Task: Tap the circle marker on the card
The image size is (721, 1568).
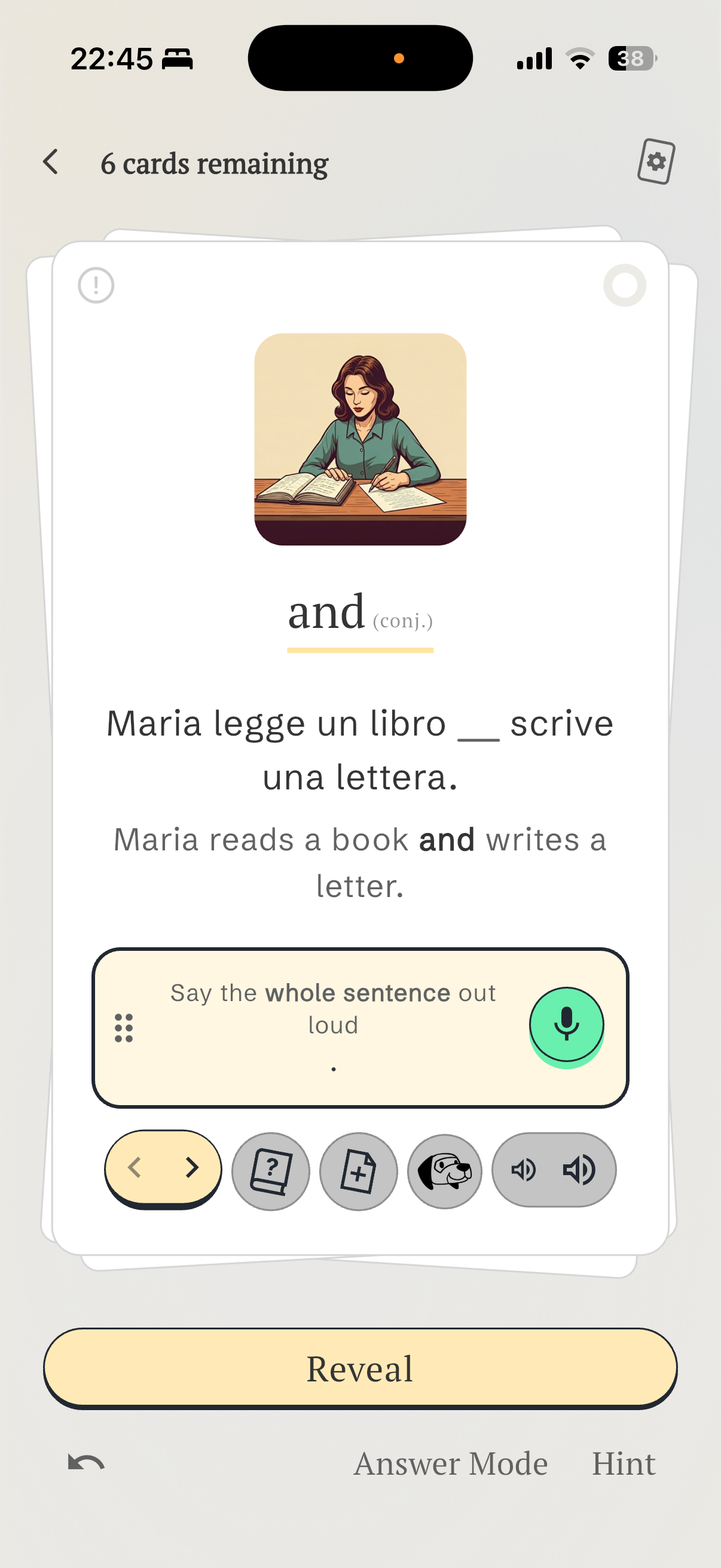Action: click(x=624, y=285)
